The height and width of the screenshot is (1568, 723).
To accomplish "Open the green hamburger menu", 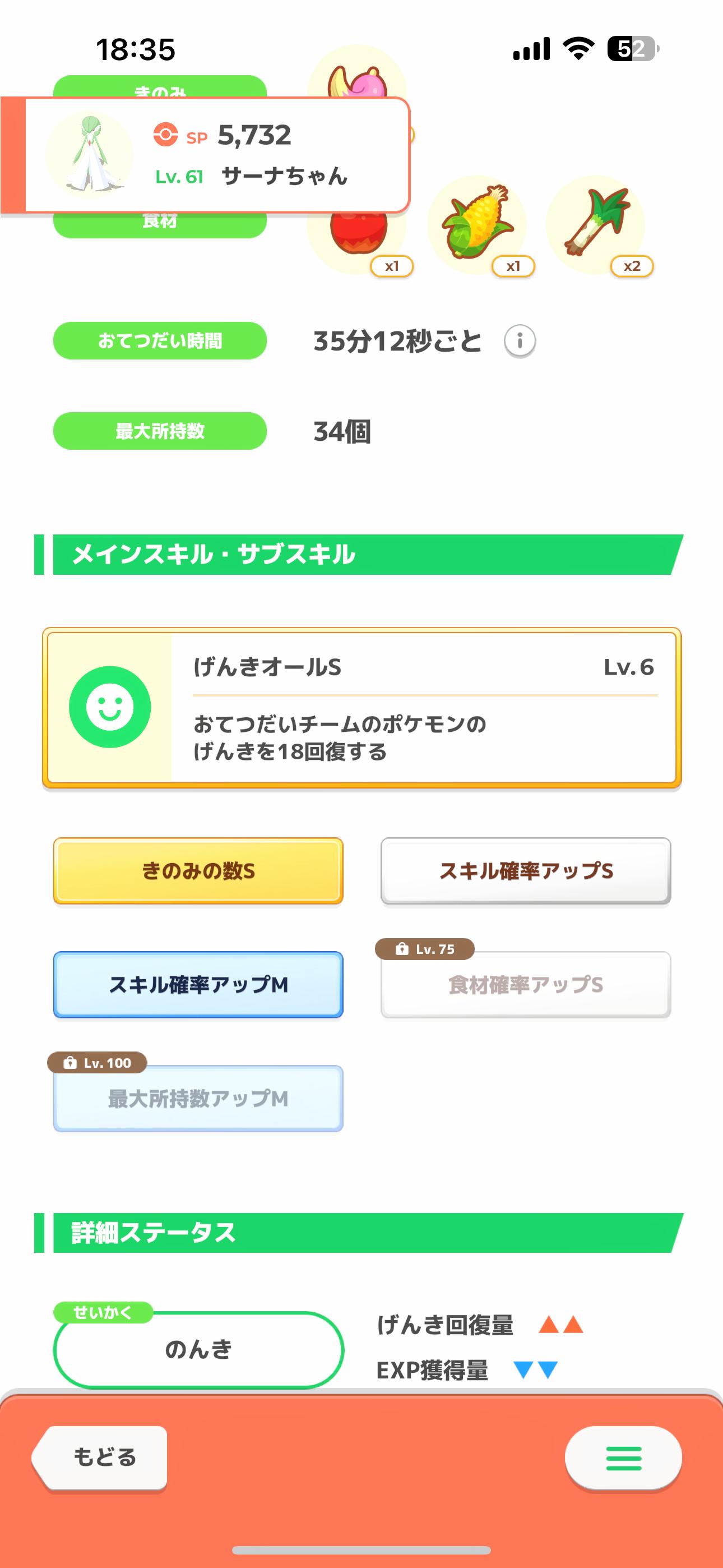I will pos(623,1457).
